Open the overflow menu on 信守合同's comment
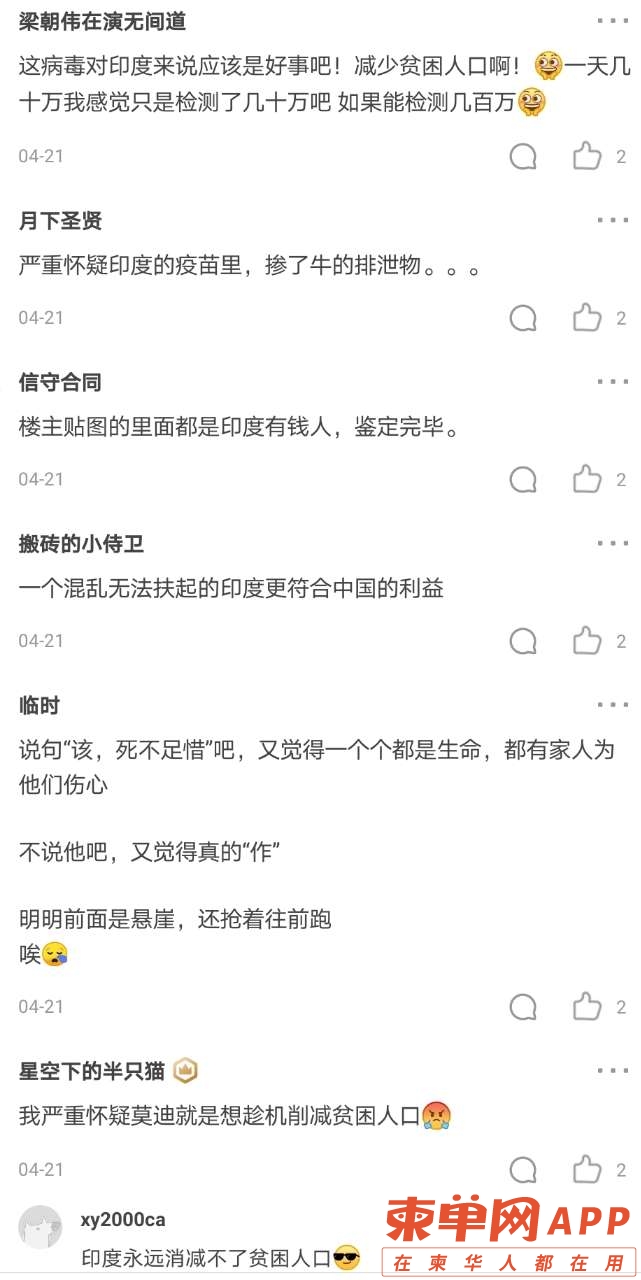Screen dimensions: 641x1280 (x=612, y=382)
